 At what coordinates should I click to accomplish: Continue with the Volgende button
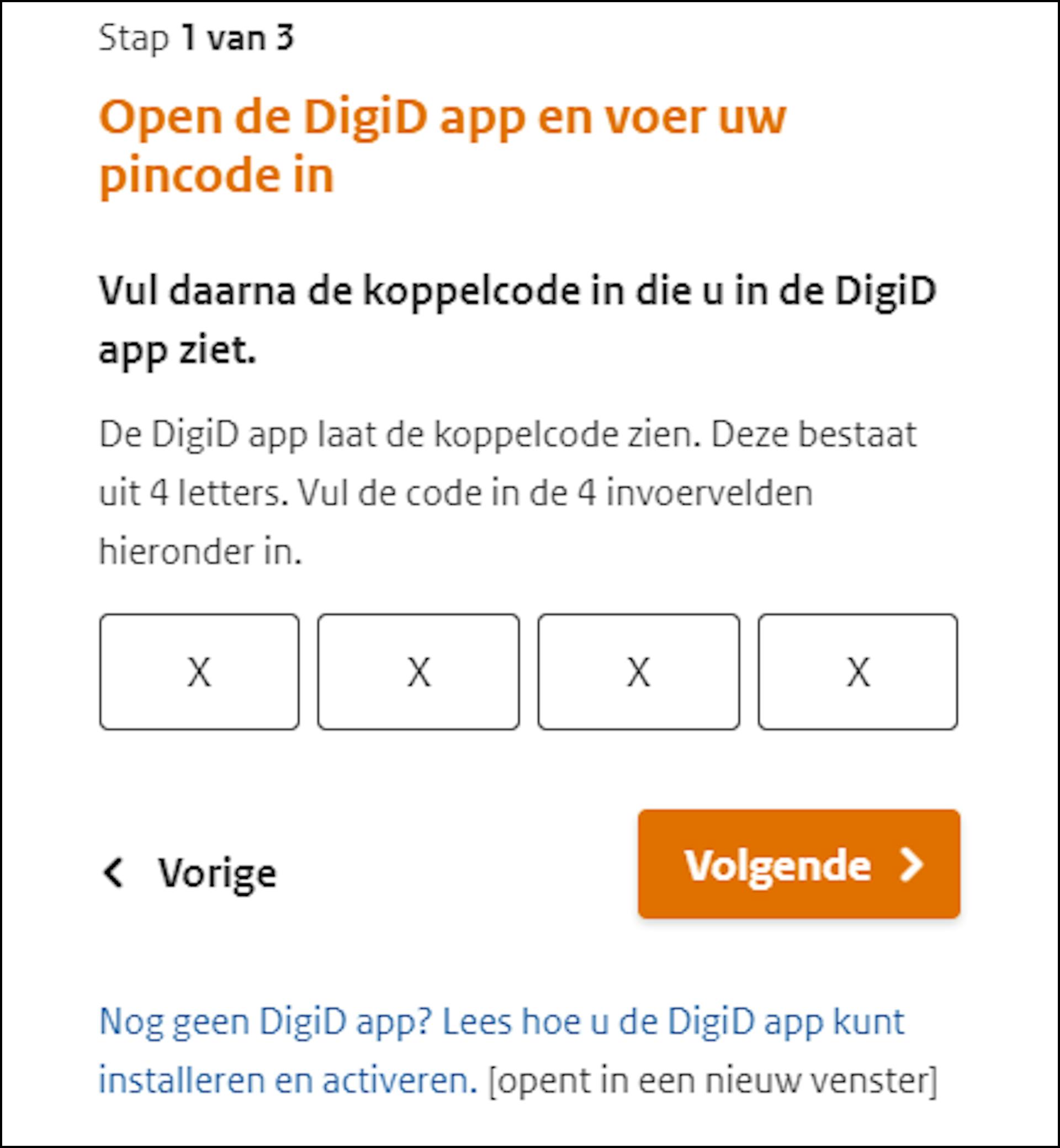pyautogui.click(x=798, y=864)
